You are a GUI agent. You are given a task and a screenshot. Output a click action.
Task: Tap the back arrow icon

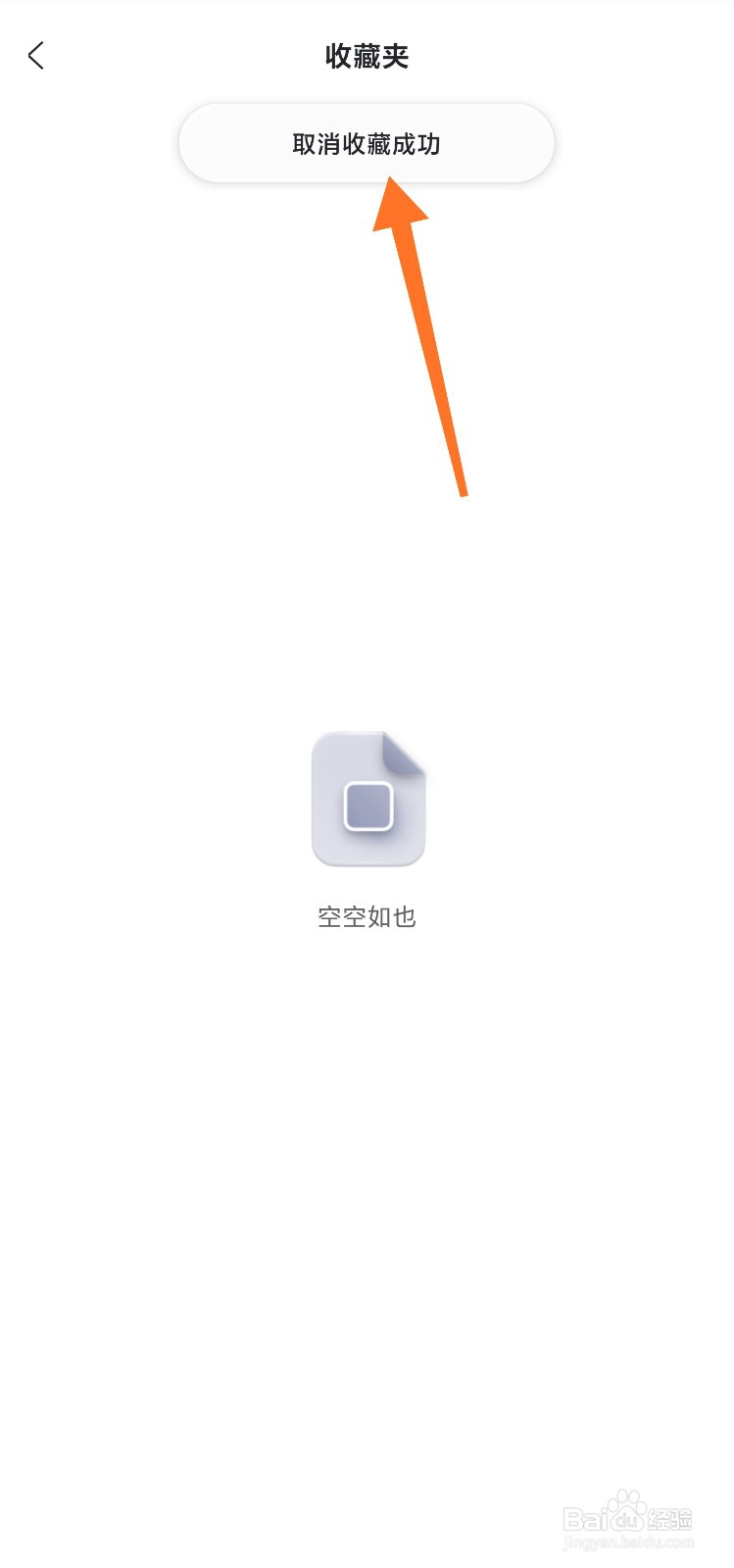click(x=36, y=56)
